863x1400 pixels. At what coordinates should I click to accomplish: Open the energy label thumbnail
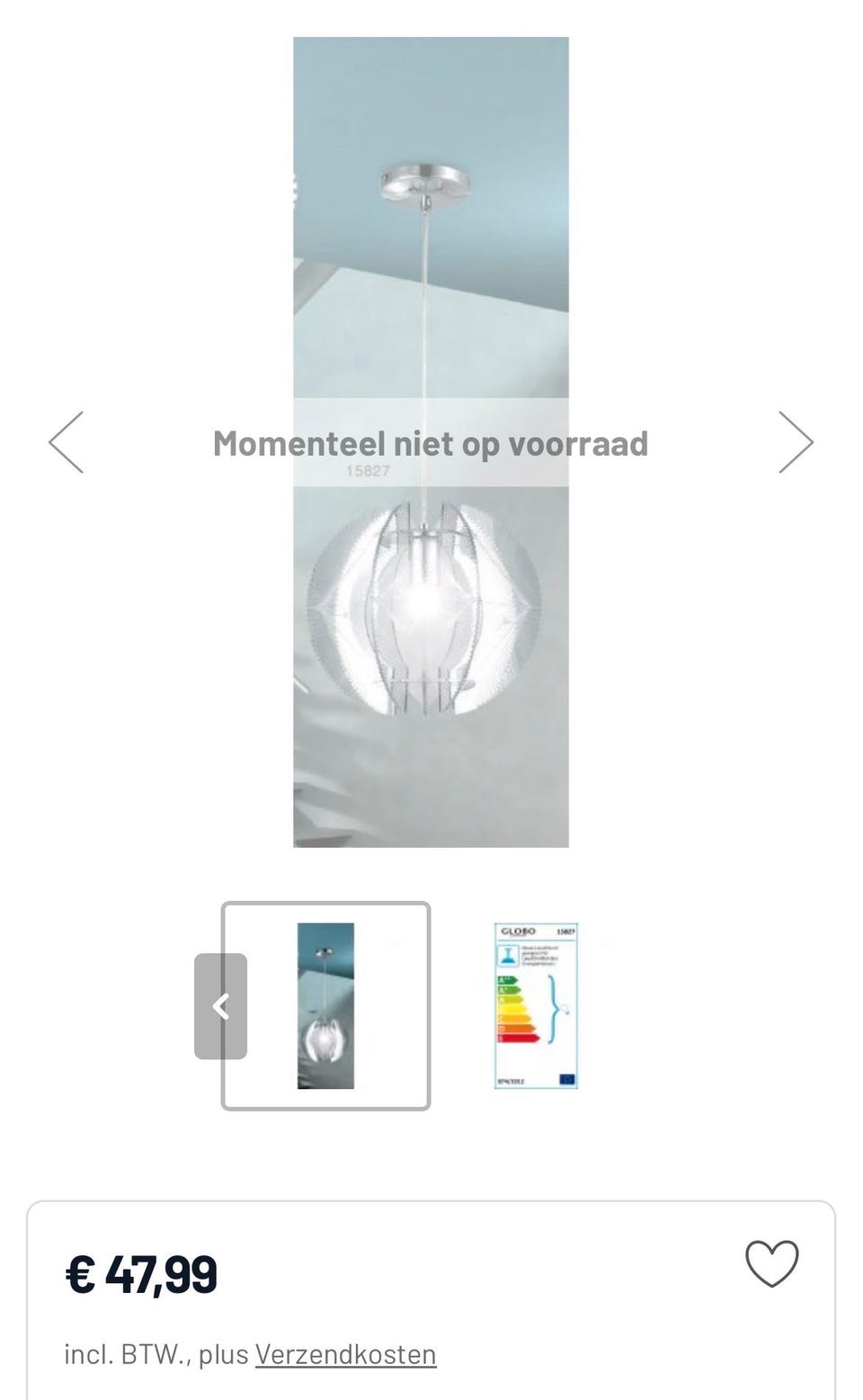click(537, 1004)
